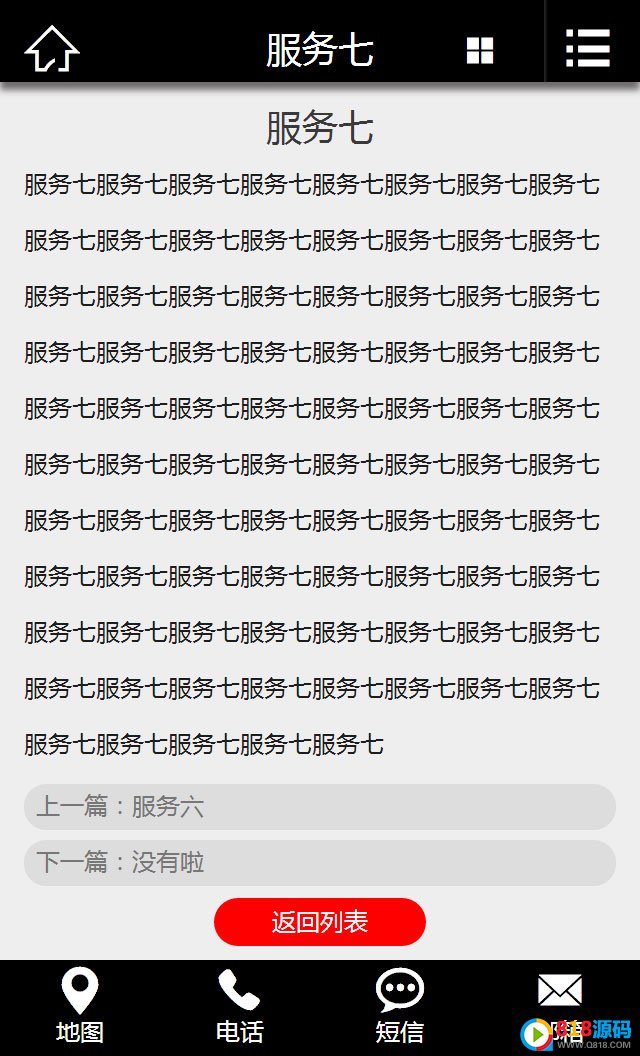This screenshot has width=640, height=1056.
Task: Tap the 下一篇 没有啦 row
Action: 320,863
